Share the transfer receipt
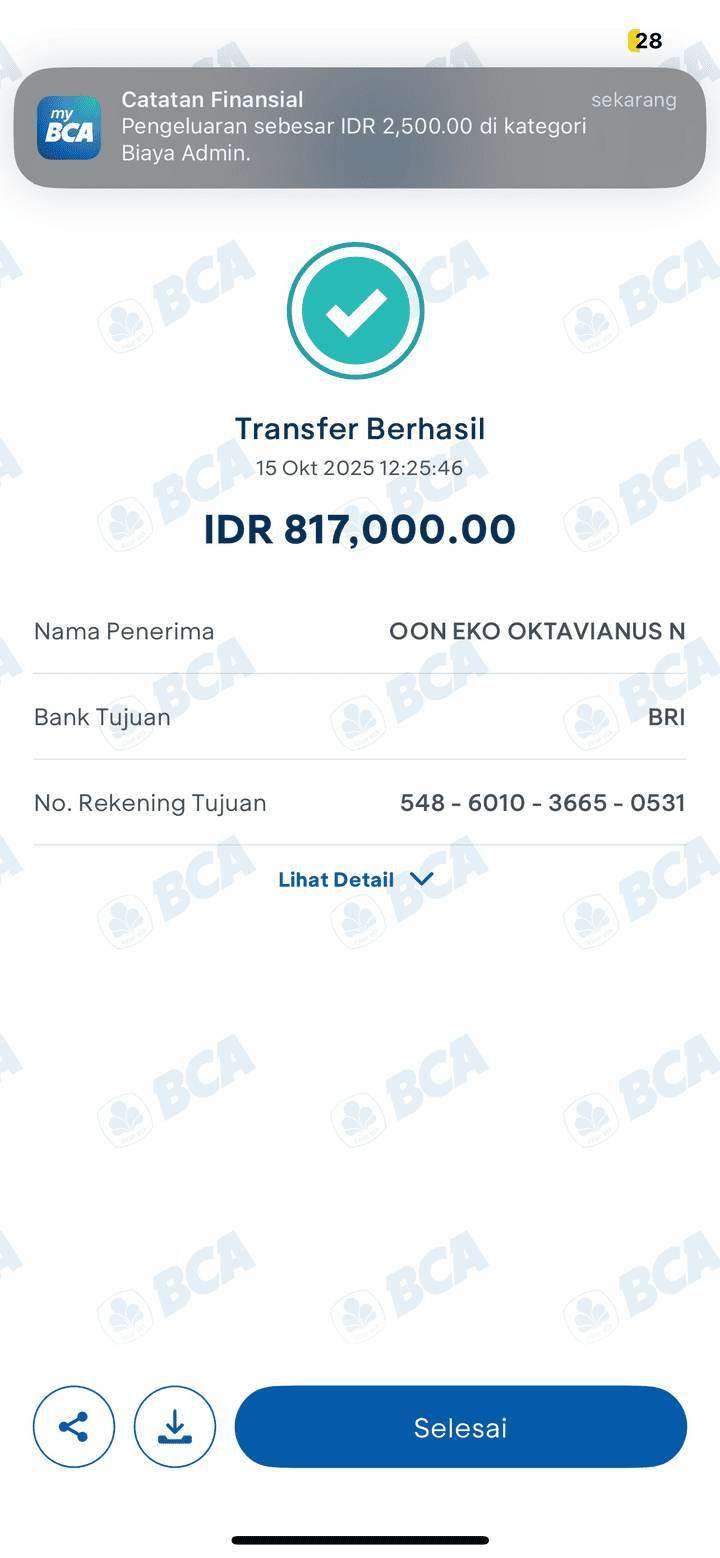The image size is (720, 1558). coord(74,1426)
